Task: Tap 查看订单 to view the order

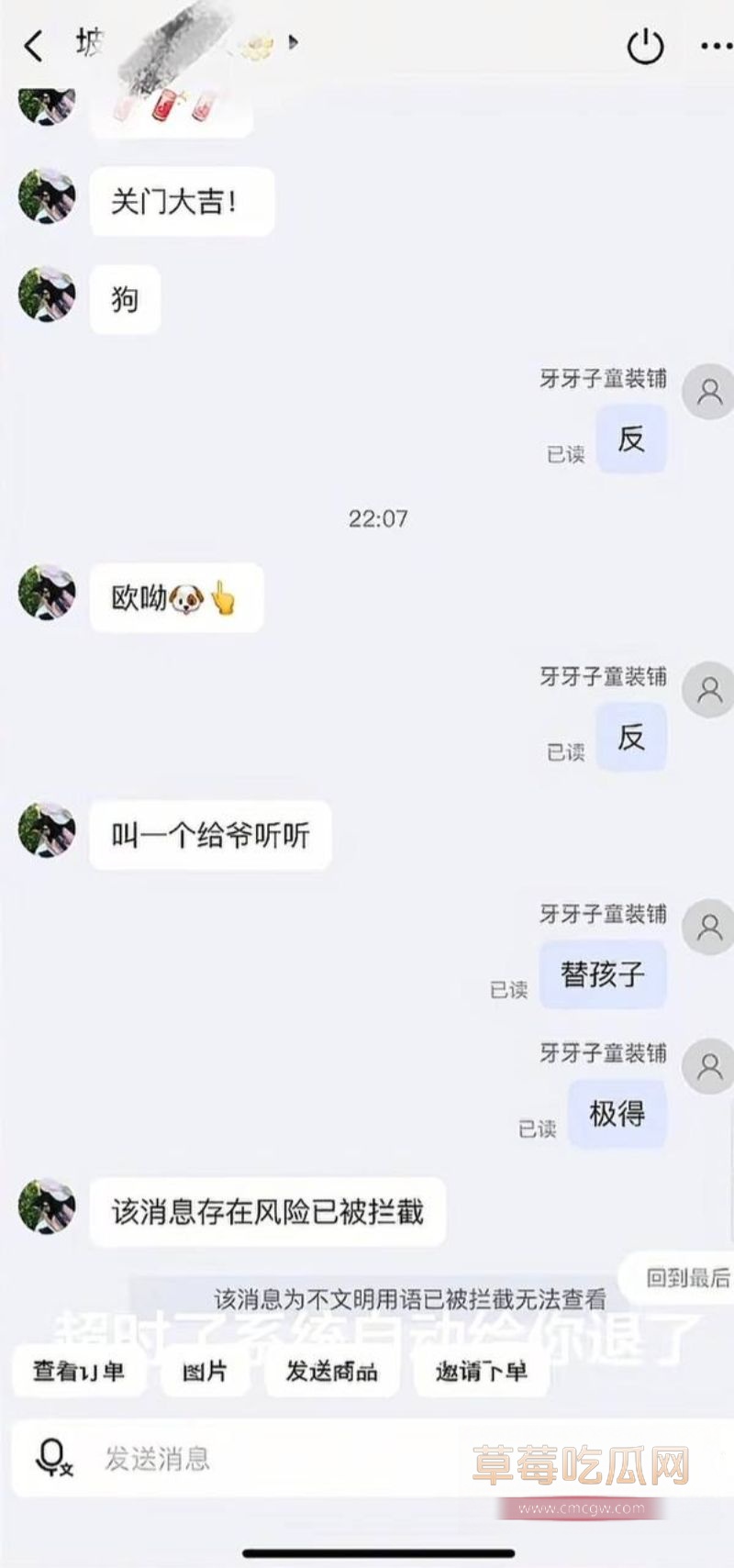Action: pyautogui.click(x=78, y=1371)
